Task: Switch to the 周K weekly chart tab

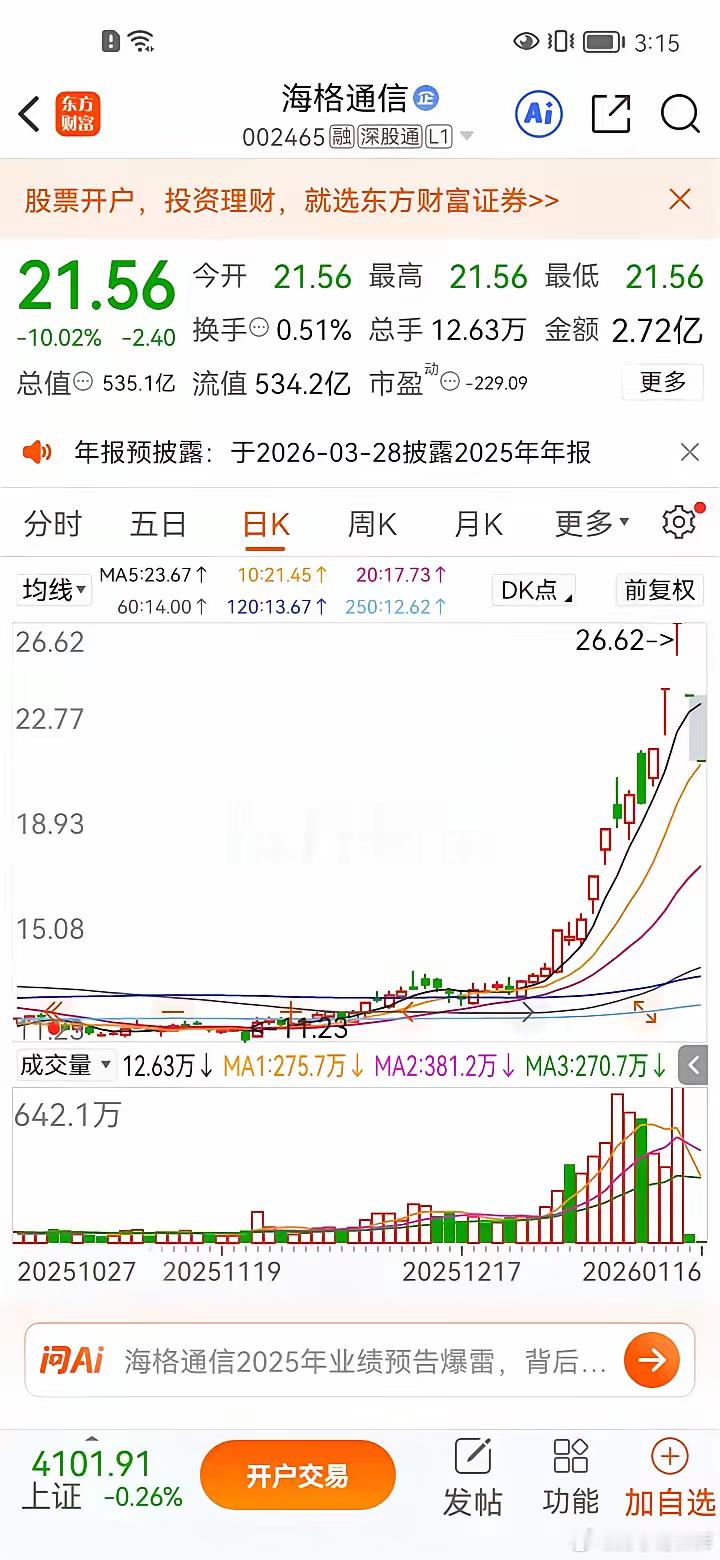Action: pos(371,523)
